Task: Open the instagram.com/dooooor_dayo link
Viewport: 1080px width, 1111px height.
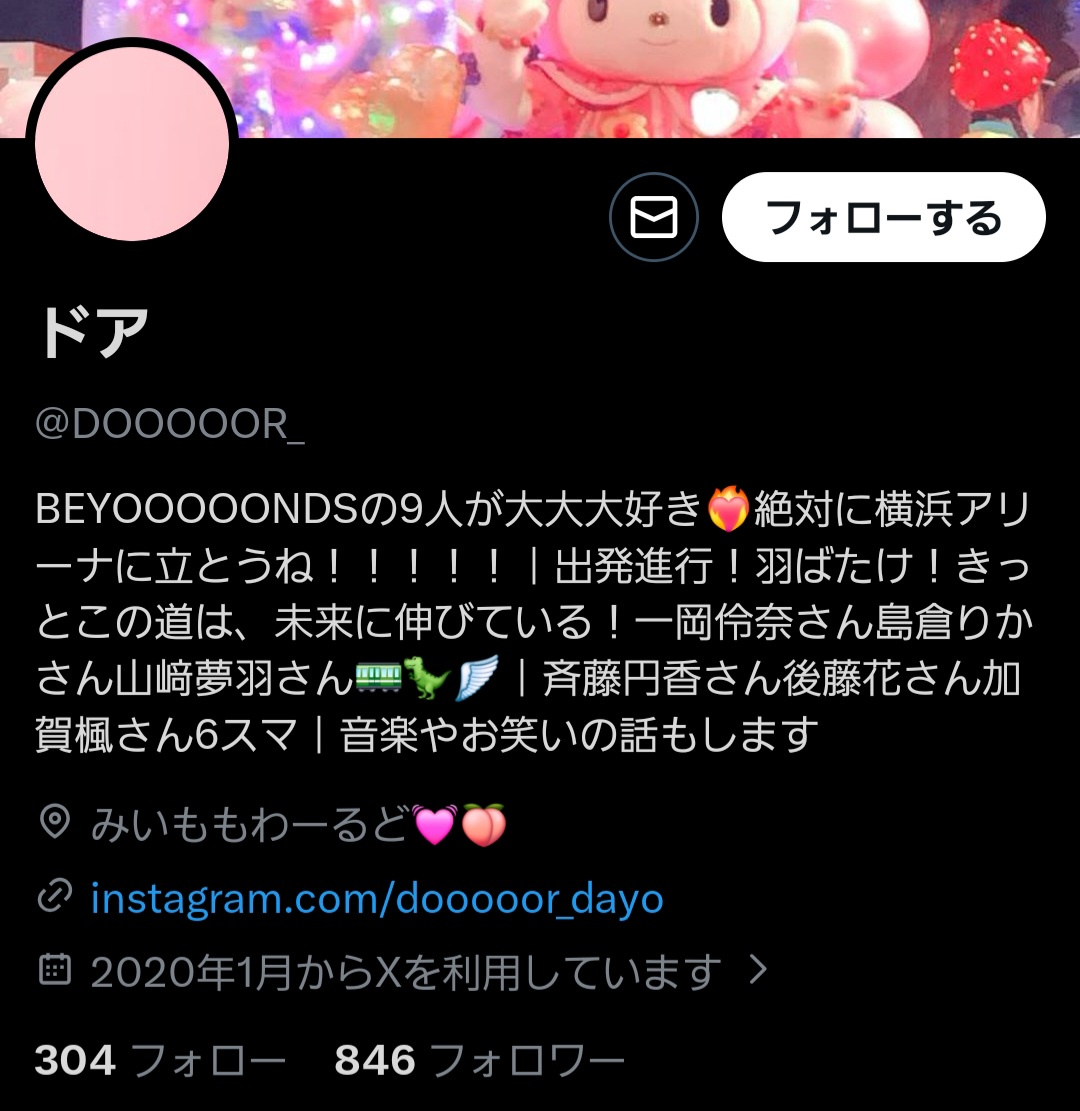Action: tap(377, 899)
